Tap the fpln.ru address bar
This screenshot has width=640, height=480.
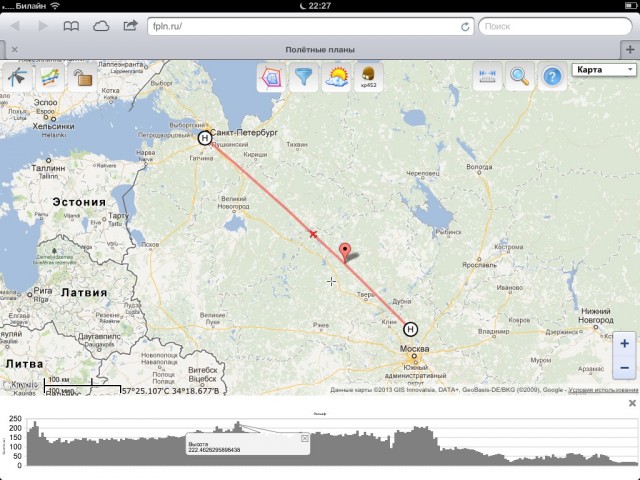click(300, 26)
